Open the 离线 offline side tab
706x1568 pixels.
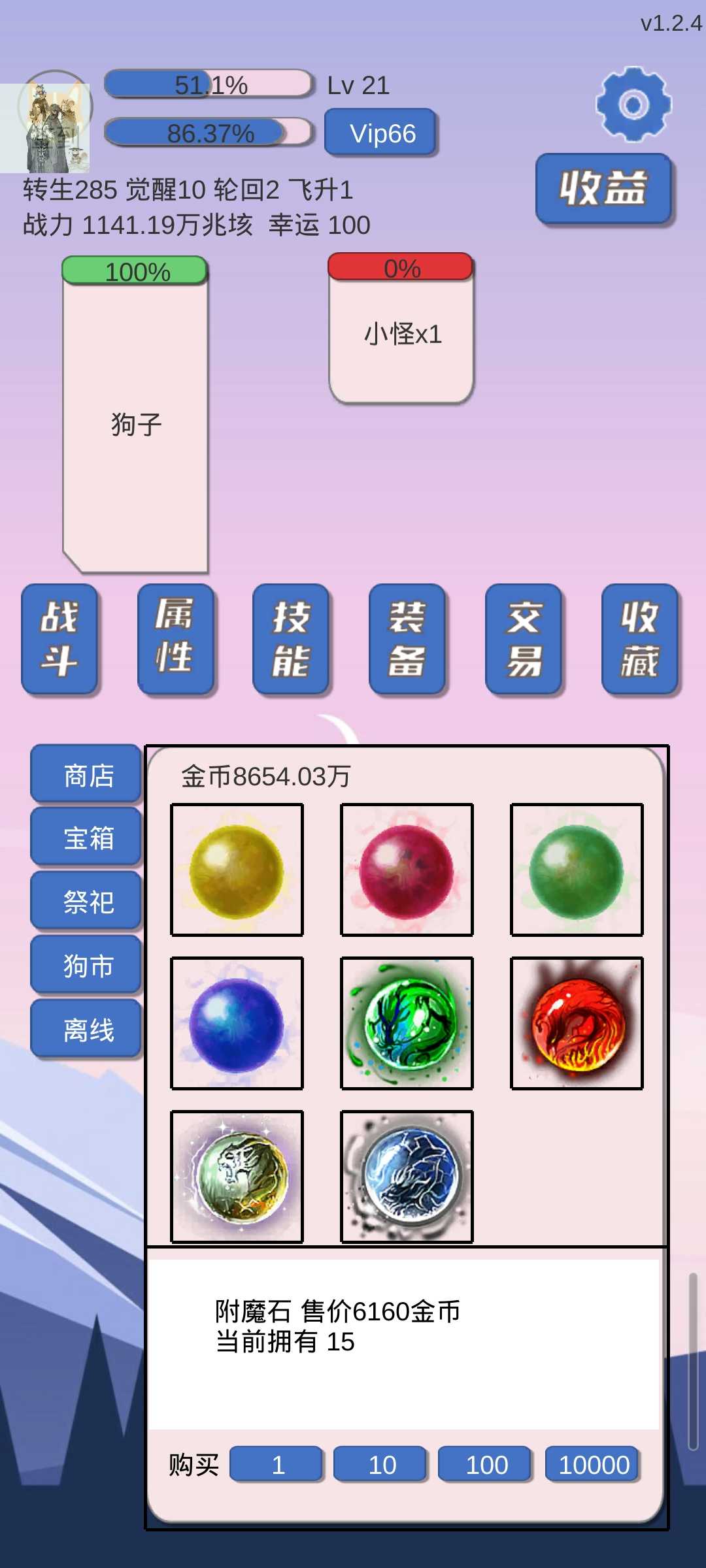point(87,1029)
